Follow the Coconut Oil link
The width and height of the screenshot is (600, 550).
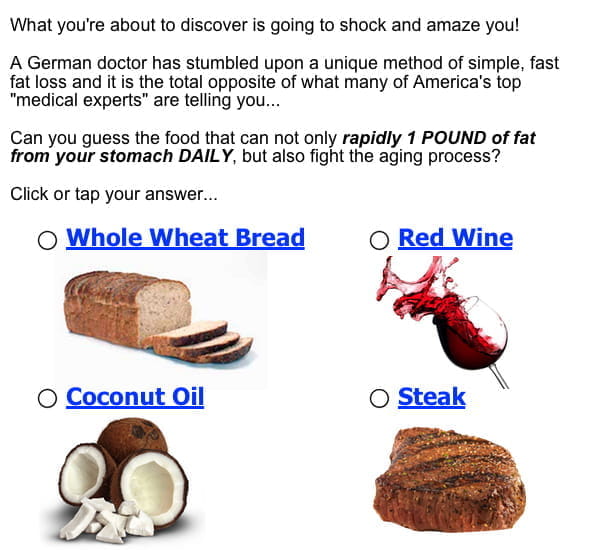click(x=135, y=397)
